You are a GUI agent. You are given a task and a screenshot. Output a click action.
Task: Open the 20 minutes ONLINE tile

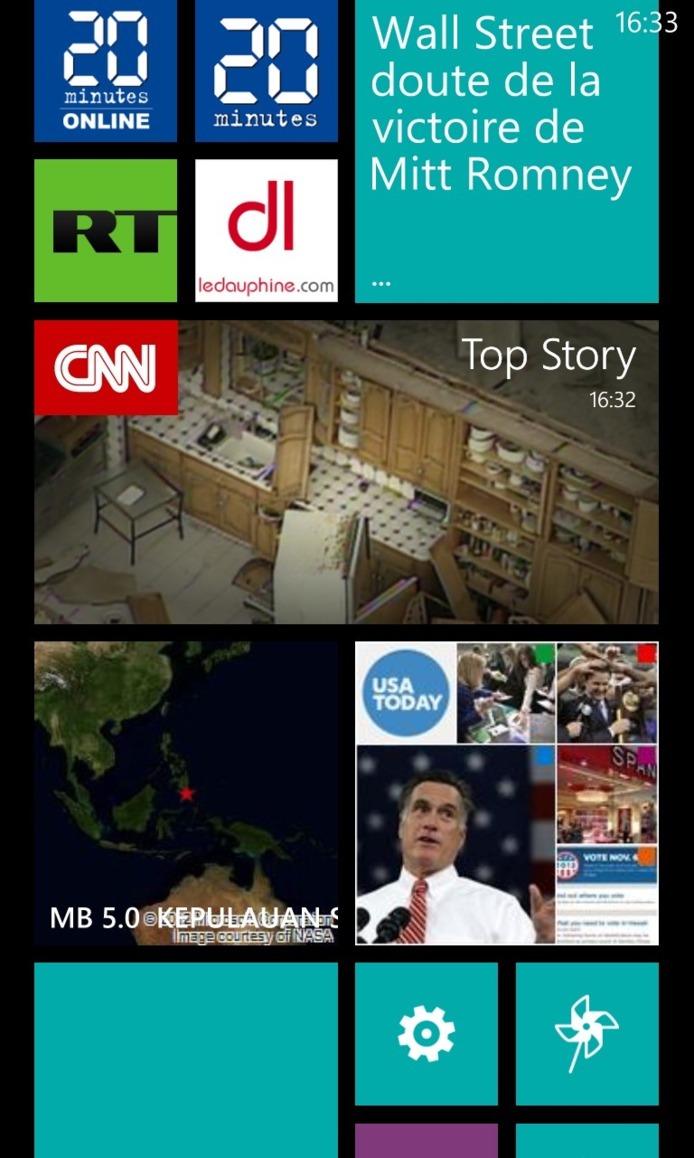(x=105, y=71)
